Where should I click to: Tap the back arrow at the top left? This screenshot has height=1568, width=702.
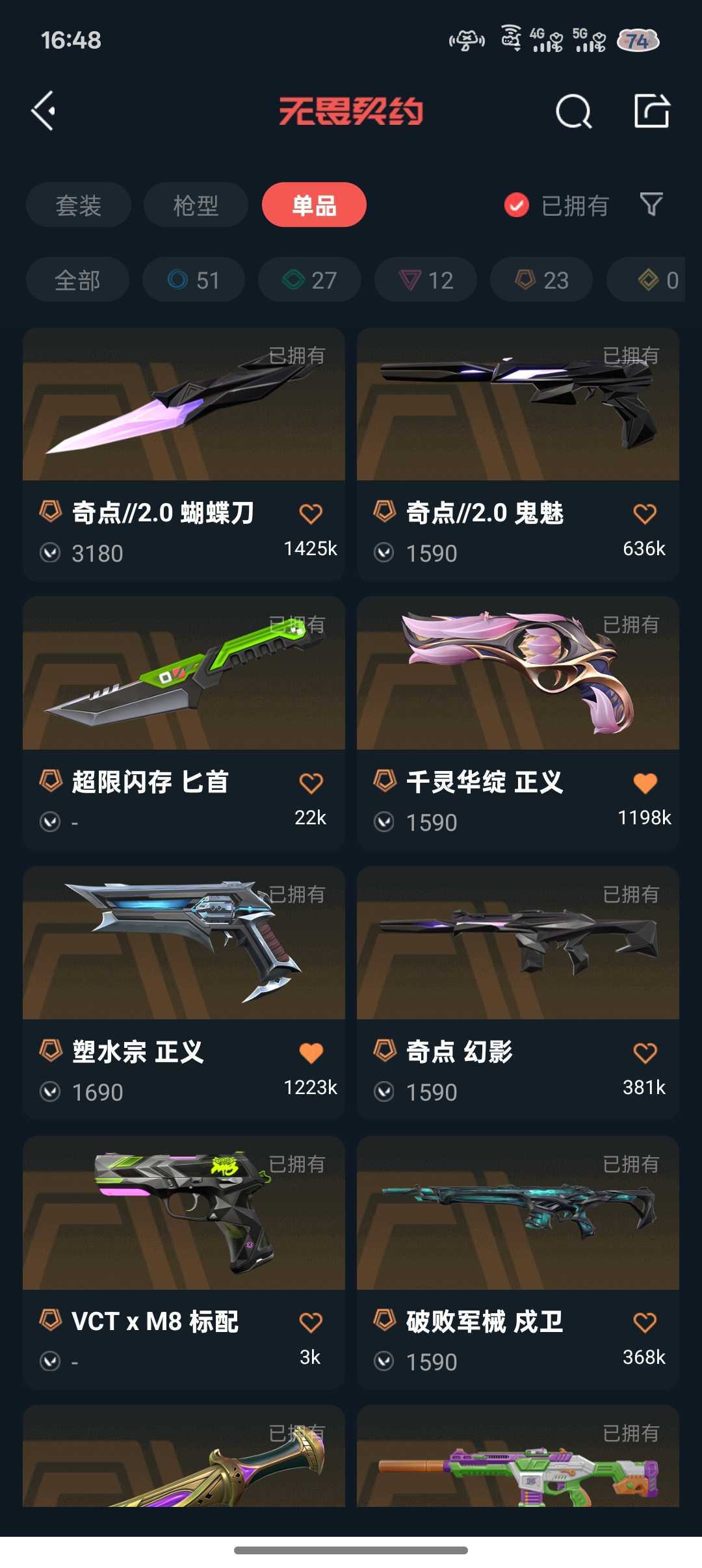click(44, 112)
